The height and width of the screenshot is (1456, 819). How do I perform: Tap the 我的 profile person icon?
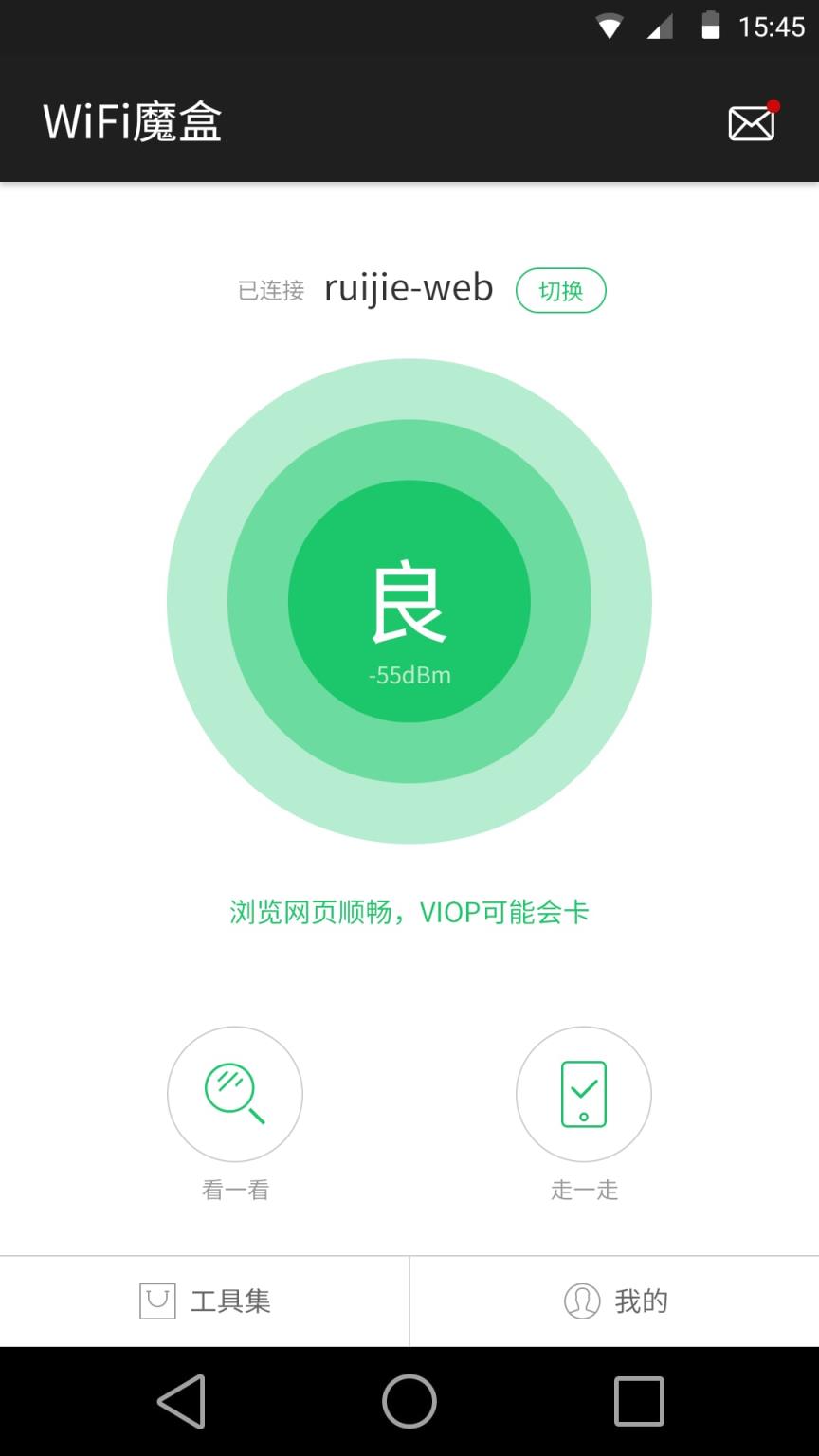(x=580, y=1301)
